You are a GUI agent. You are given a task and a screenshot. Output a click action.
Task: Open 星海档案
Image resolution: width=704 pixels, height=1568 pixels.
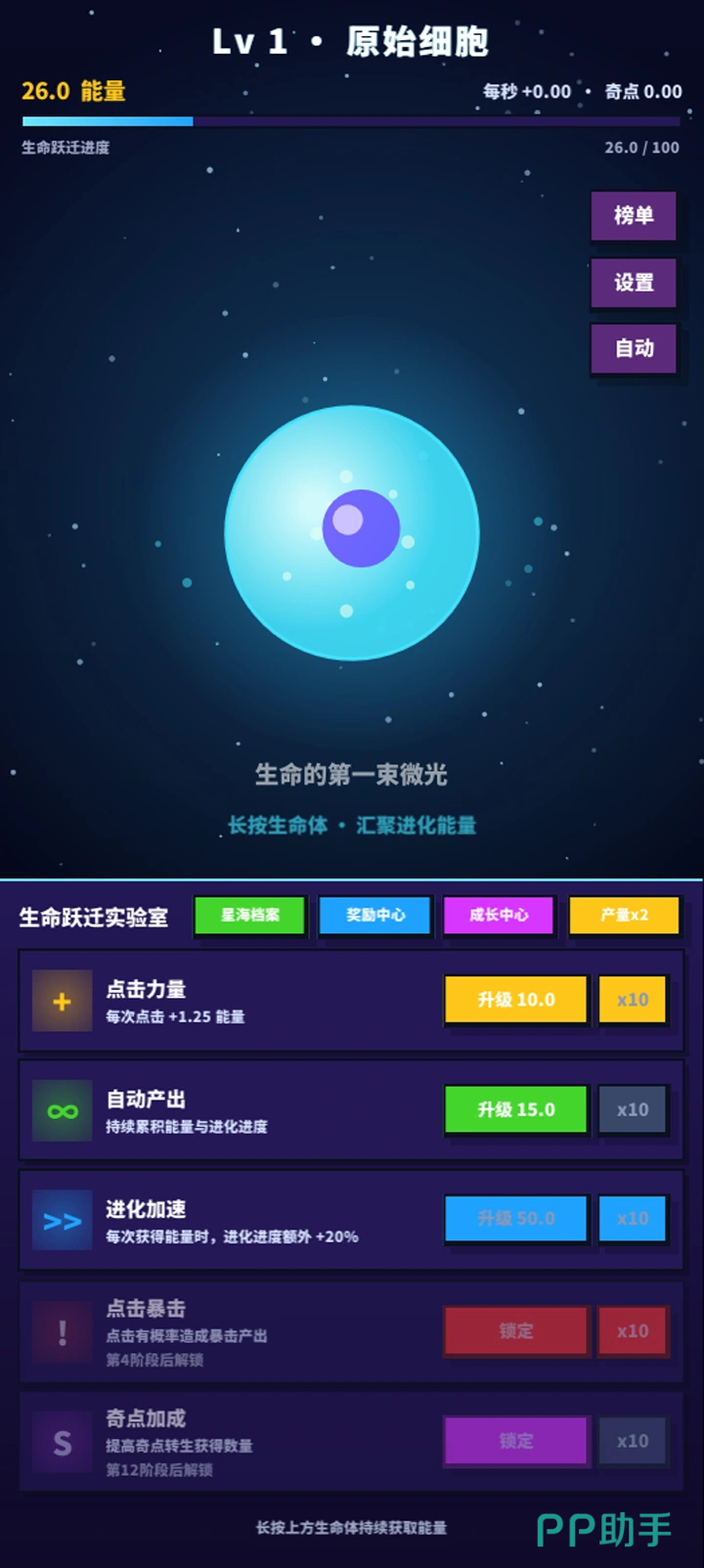250,916
